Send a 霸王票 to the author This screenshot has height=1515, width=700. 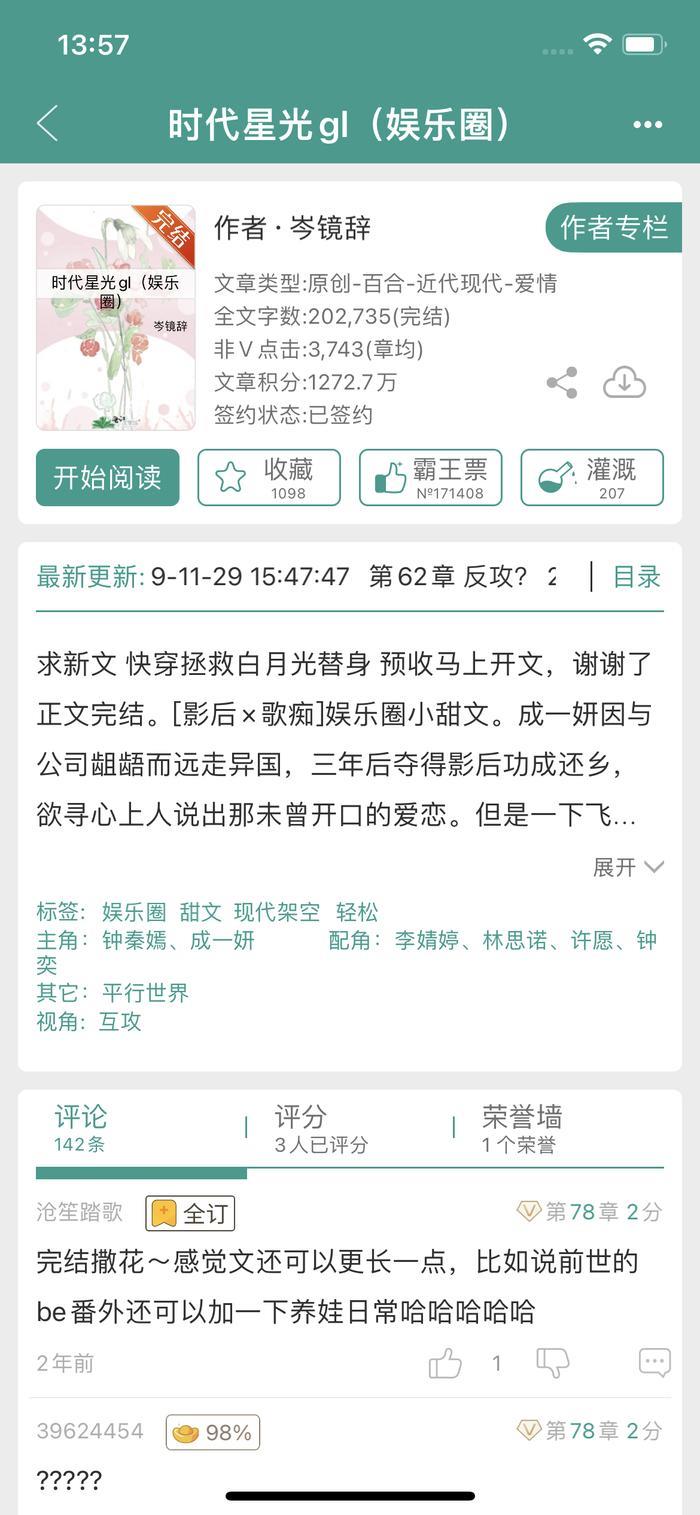click(431, 477)
